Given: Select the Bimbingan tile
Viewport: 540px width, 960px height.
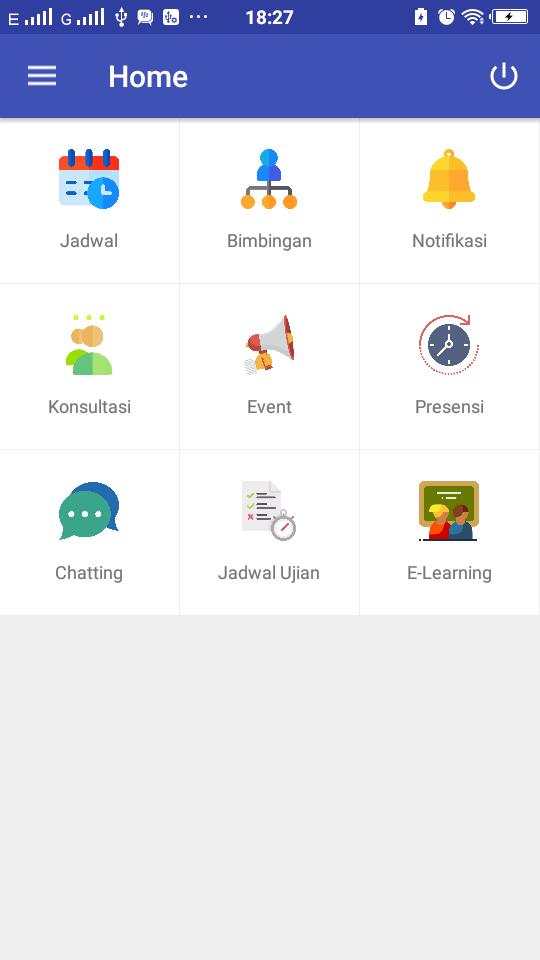Looking at the screenshot, I should coord(269,201).
